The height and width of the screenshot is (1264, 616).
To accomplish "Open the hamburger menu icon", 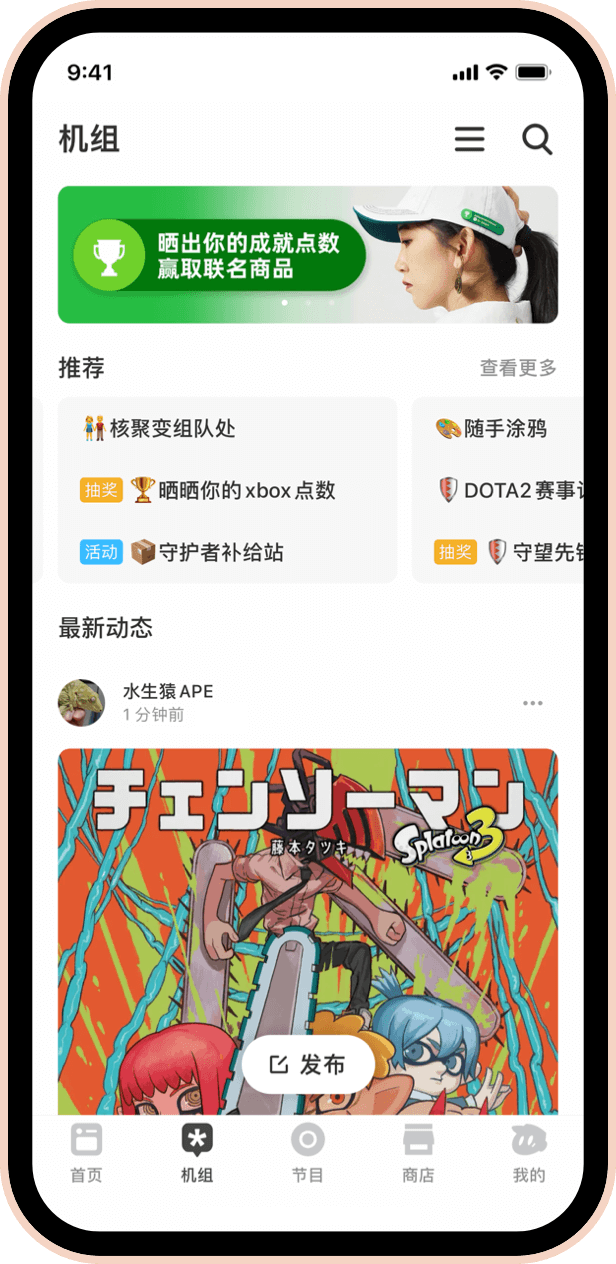I will click(469, 140).
